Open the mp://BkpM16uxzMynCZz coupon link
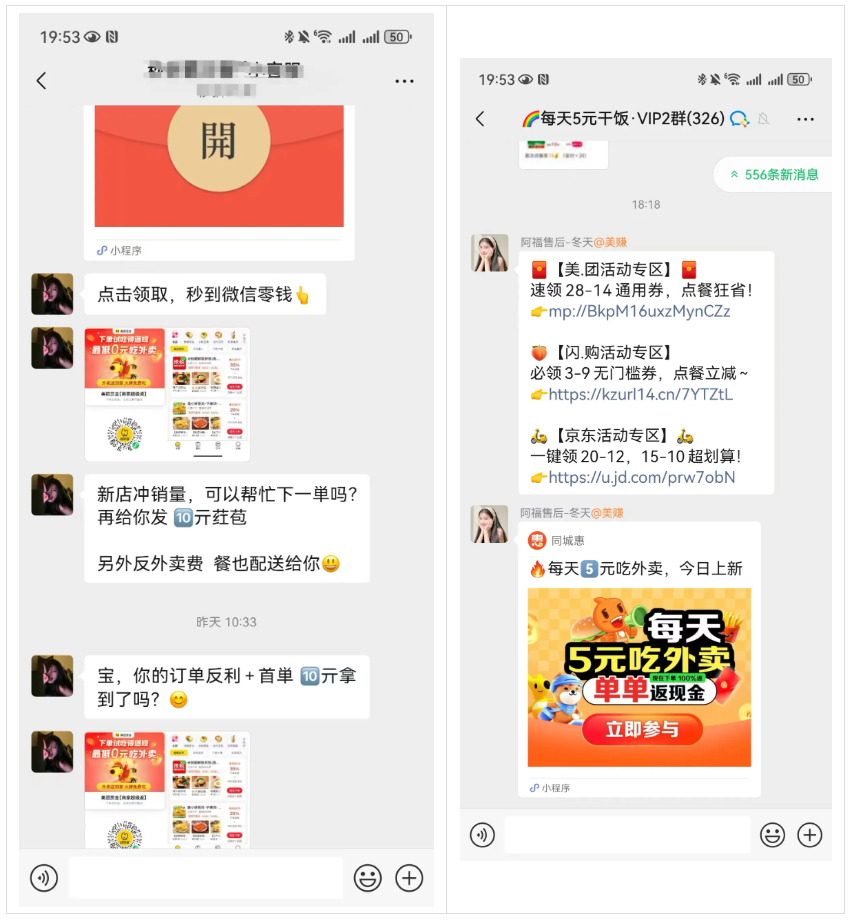852x921 pixels. (x=636, y=312)
